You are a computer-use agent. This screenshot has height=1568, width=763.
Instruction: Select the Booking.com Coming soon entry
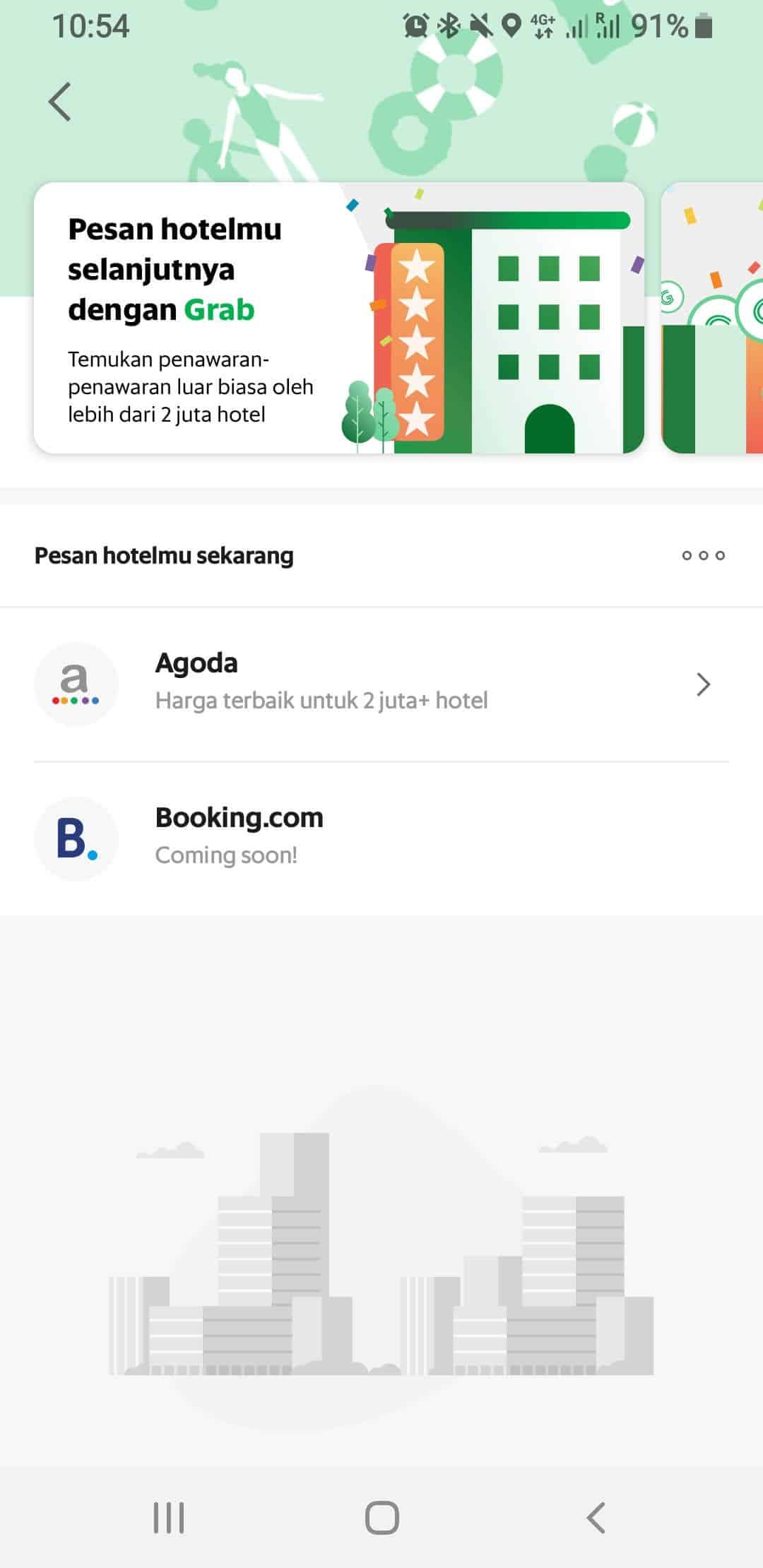(381, 838)
